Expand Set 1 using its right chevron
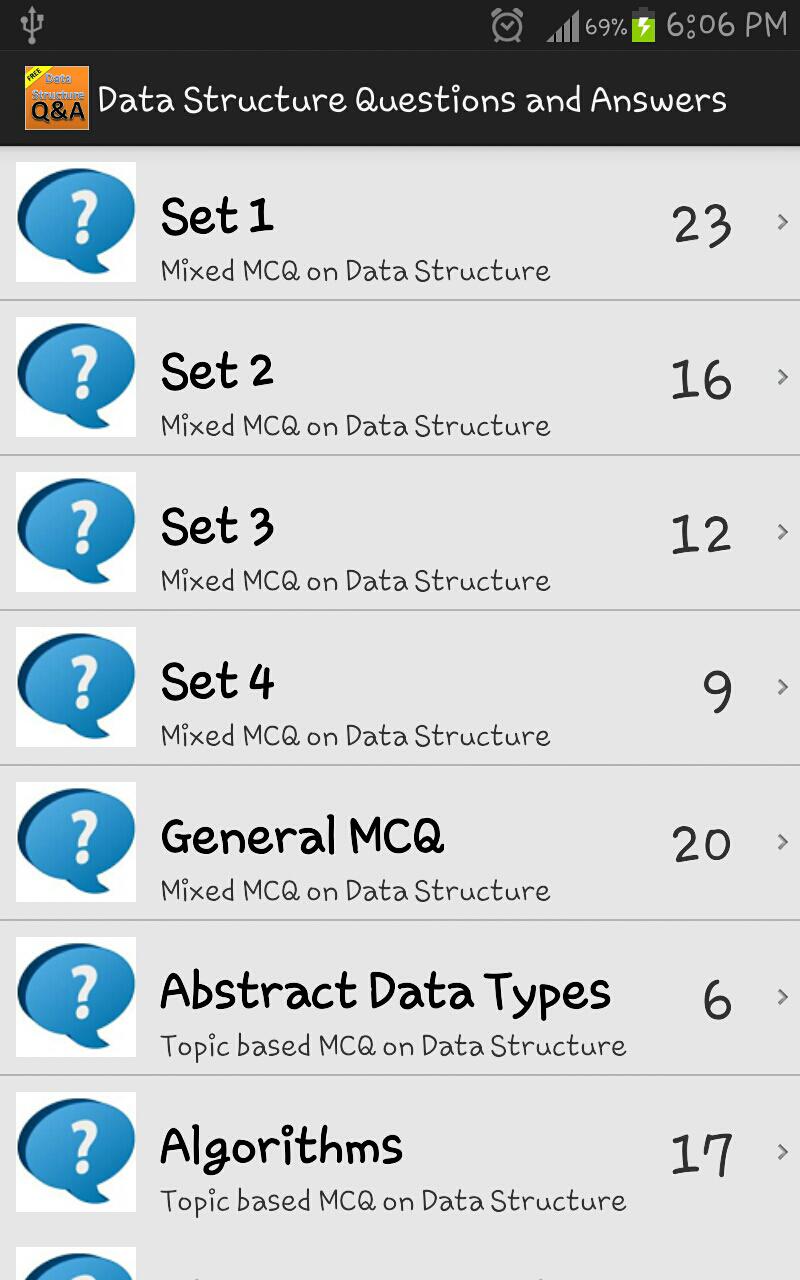 pos(784,222)
